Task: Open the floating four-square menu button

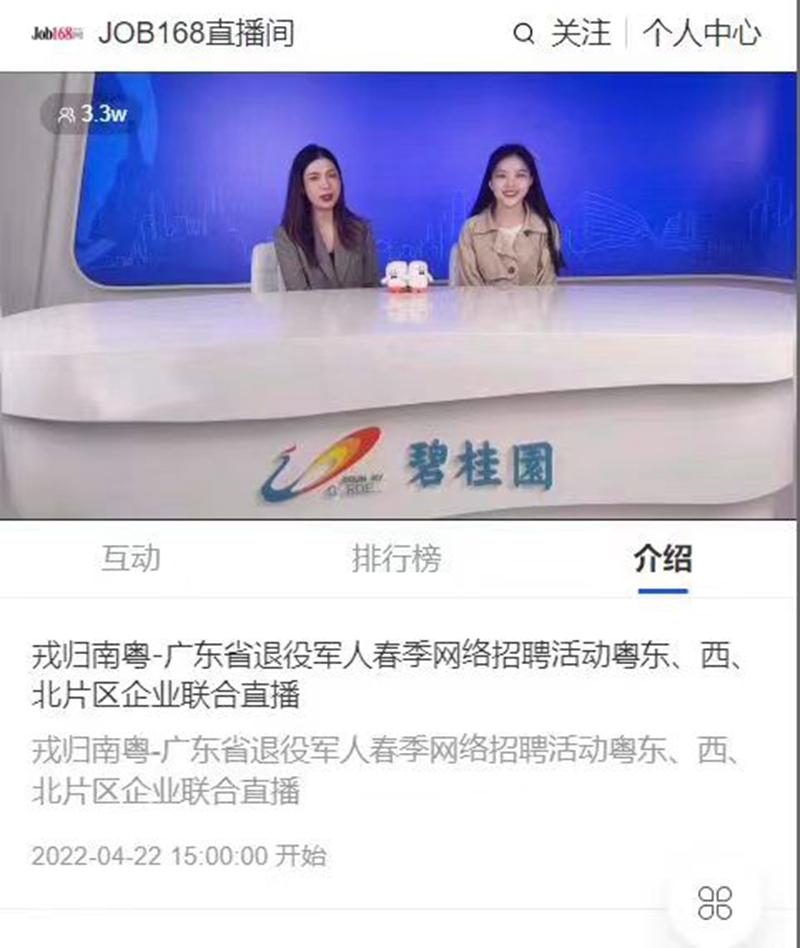Action: [x=716, y=901]
